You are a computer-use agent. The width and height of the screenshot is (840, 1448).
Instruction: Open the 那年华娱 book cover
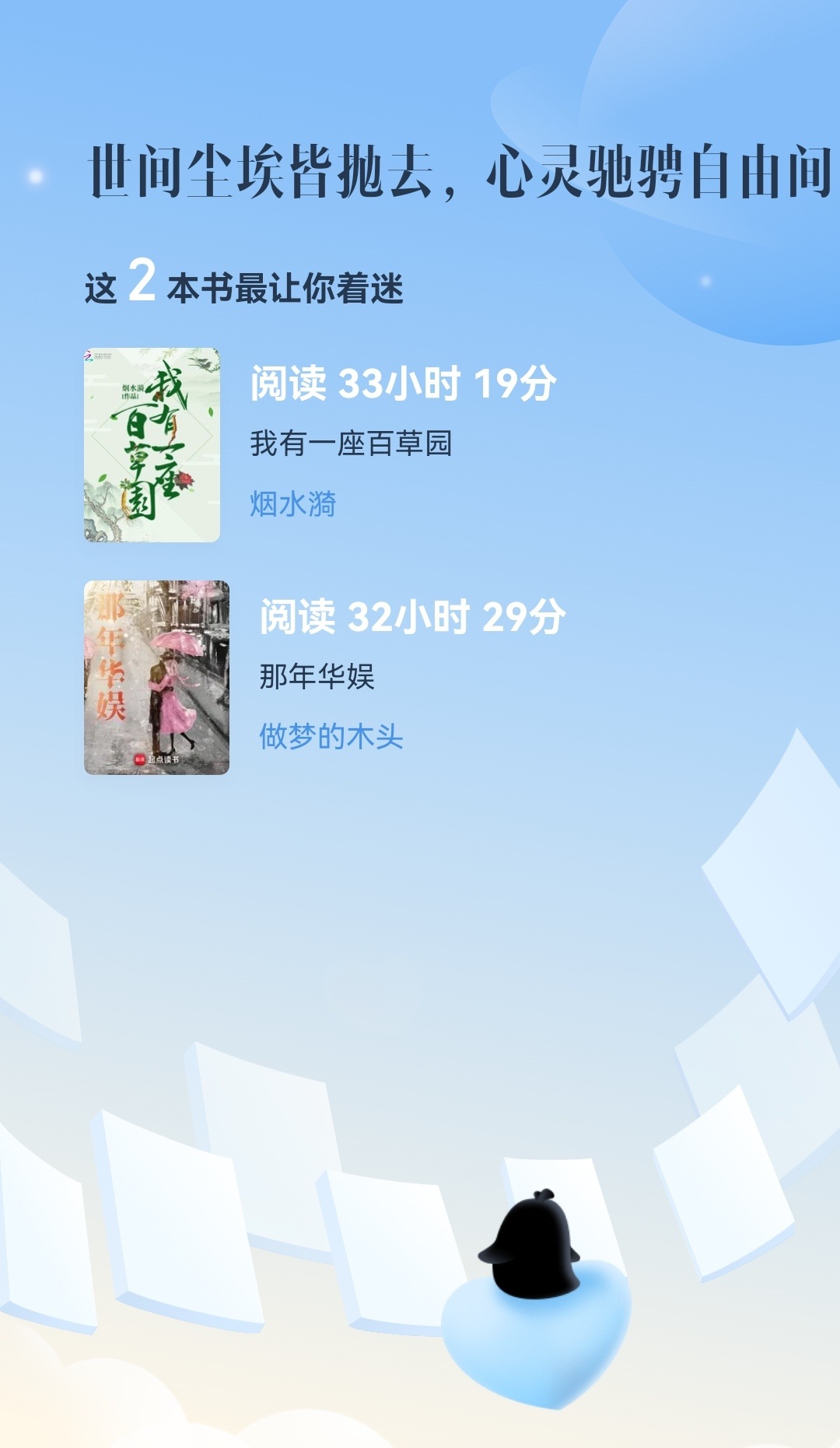click(x=156, y=678)
